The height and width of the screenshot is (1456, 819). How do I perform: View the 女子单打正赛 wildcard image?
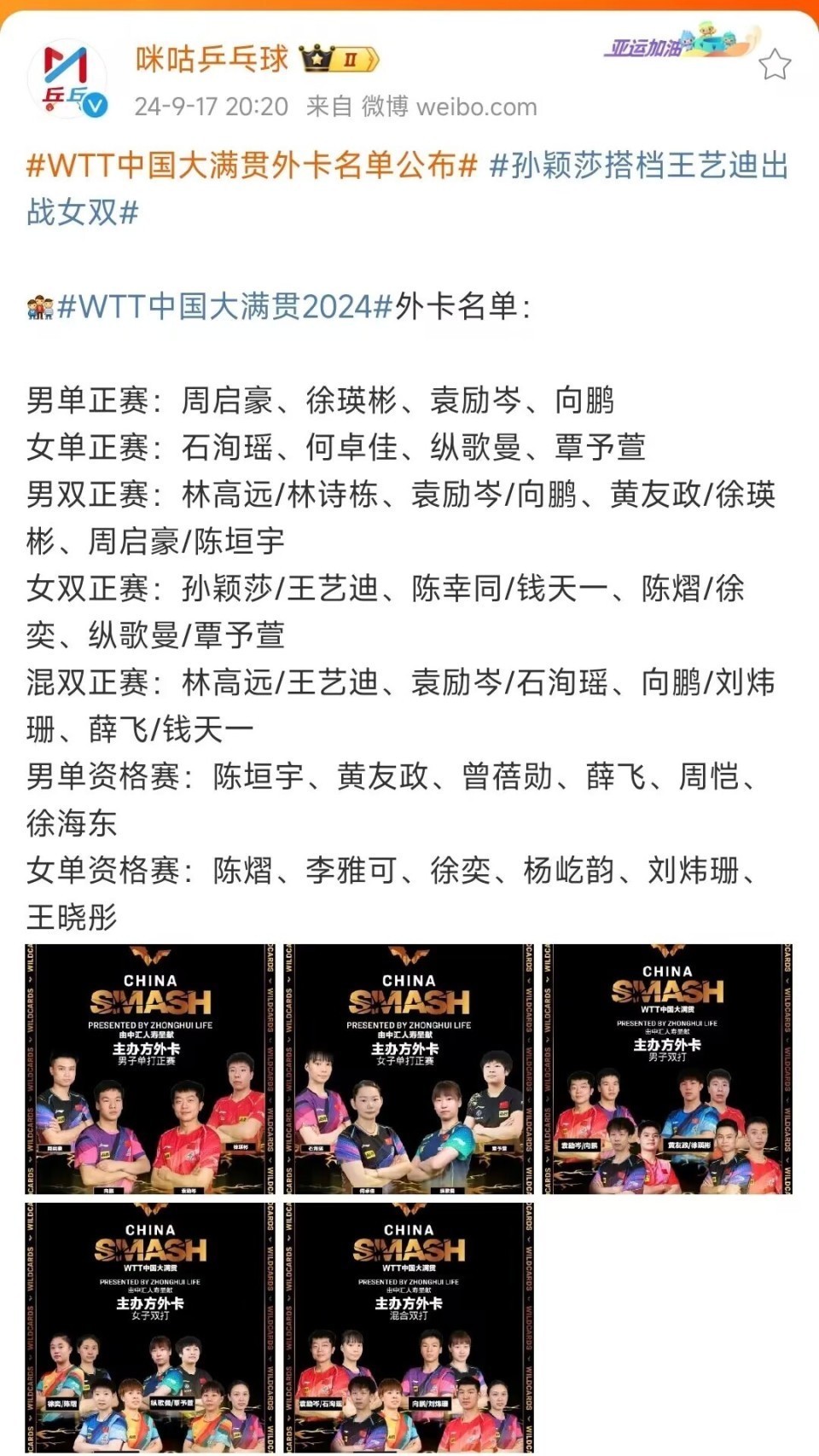tap(409, 1069)
